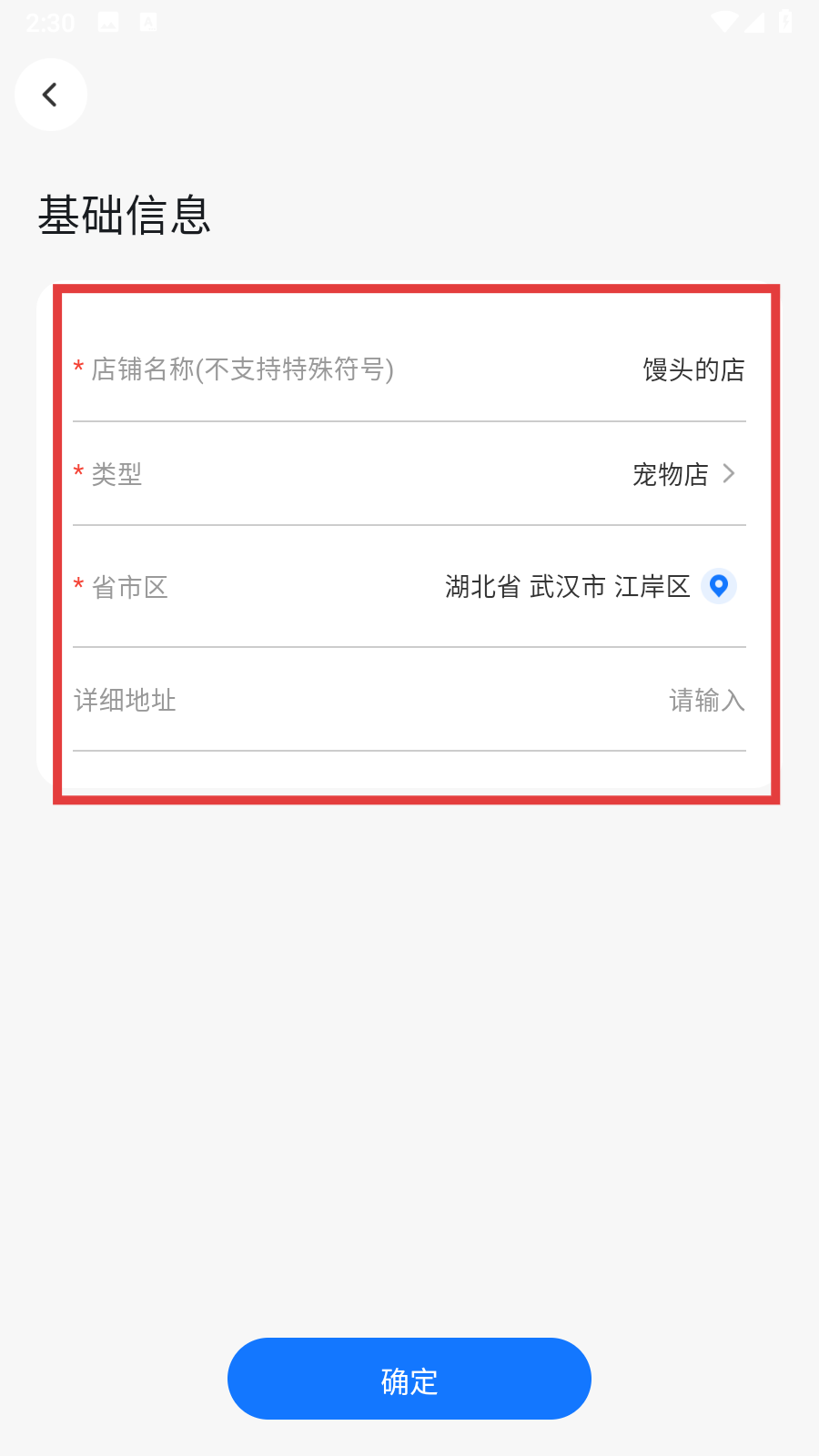The width and height of the screenshot is (819, 1456).
Task: Edit the shop name field 馒头的店
Action: coord(693,369)
